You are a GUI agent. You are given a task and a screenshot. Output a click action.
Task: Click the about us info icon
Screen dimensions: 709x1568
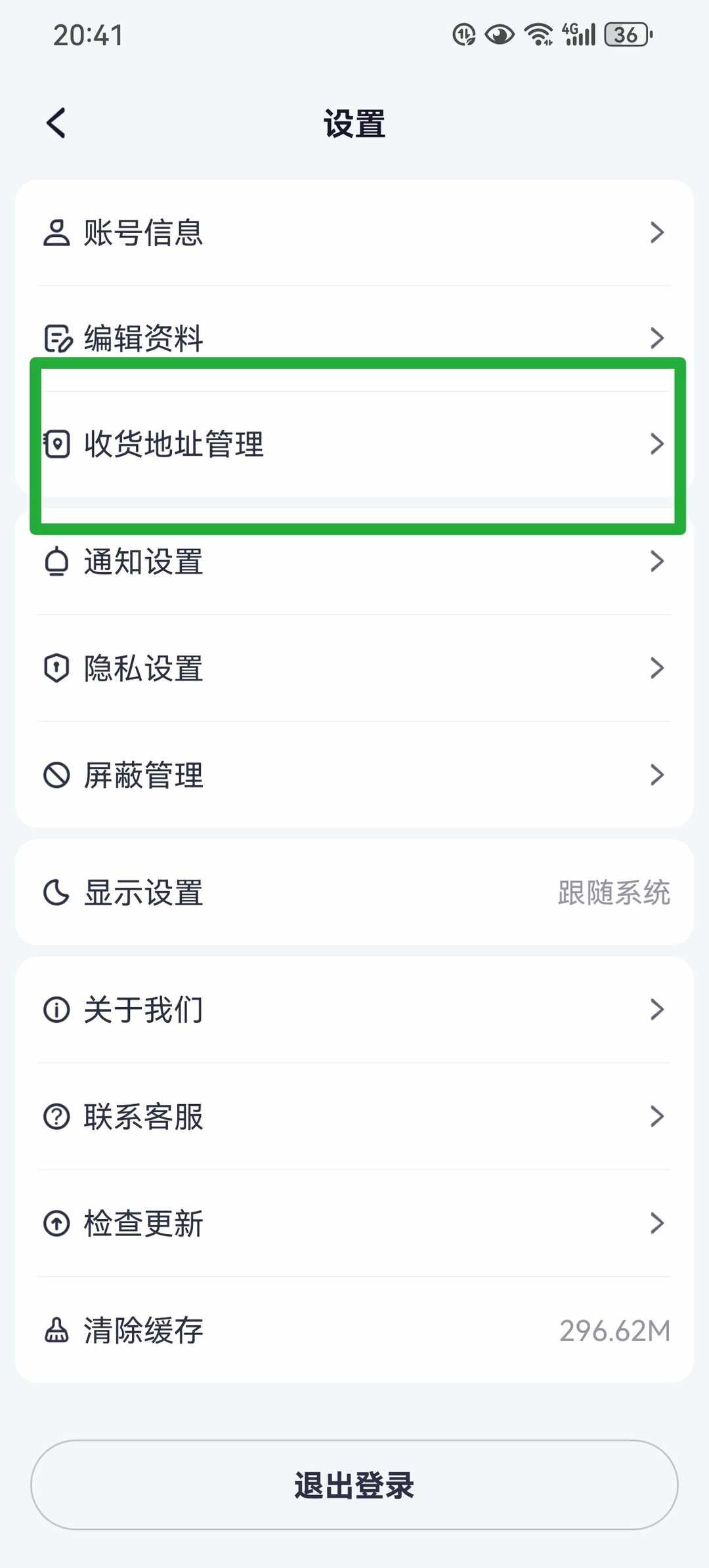click(56, 1010)
